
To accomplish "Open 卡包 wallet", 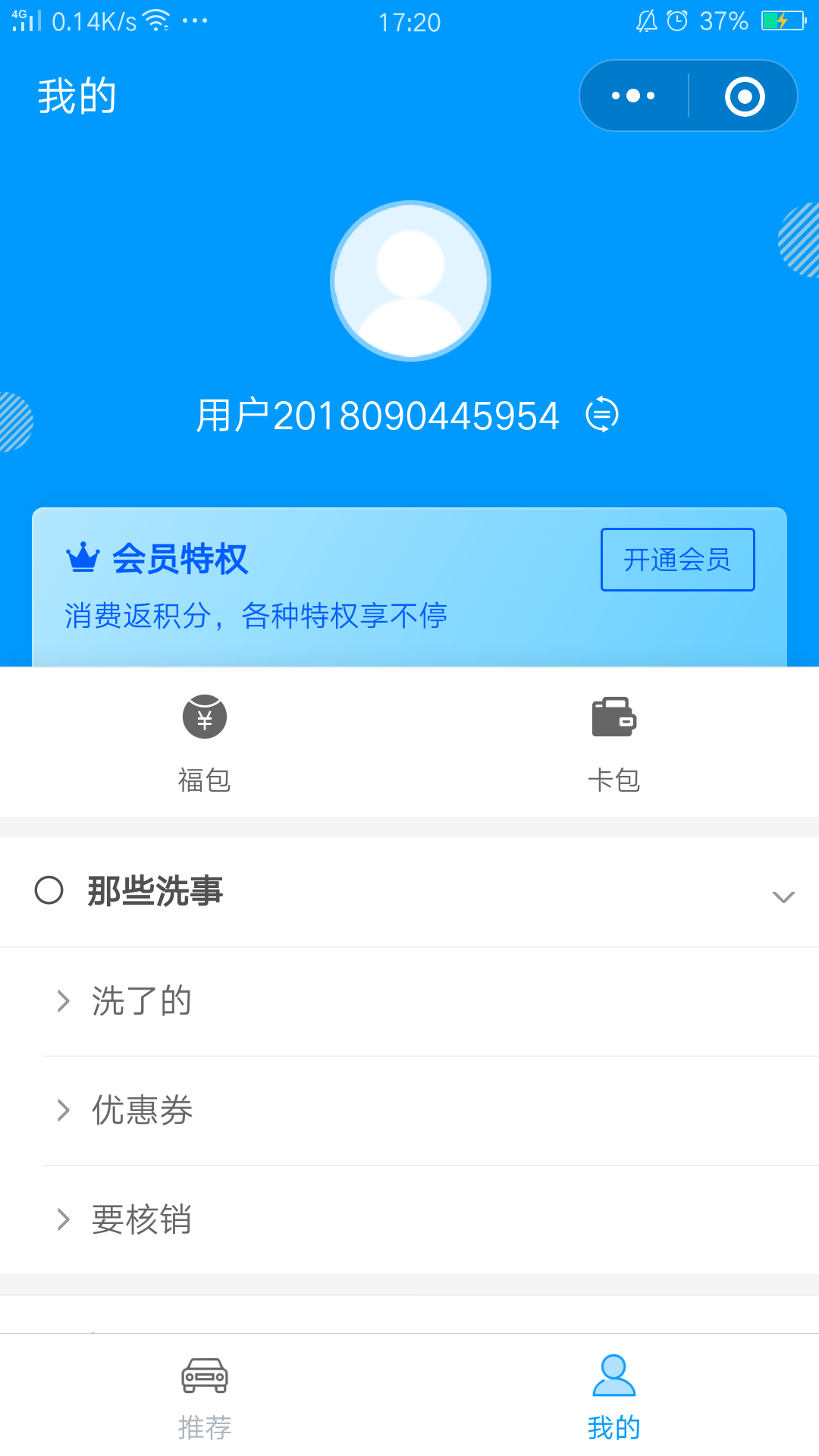I will 614,743.
